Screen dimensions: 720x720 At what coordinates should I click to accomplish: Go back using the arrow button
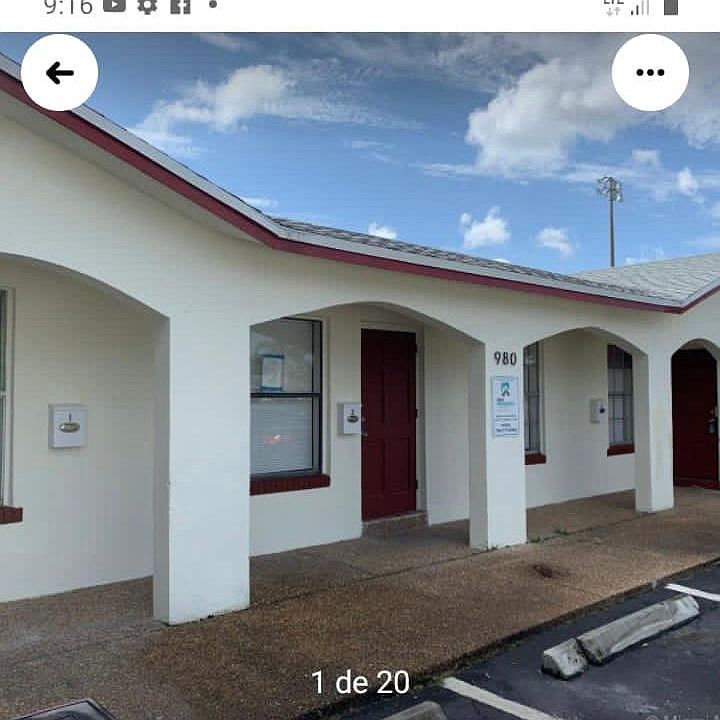(x=60, y=73)
